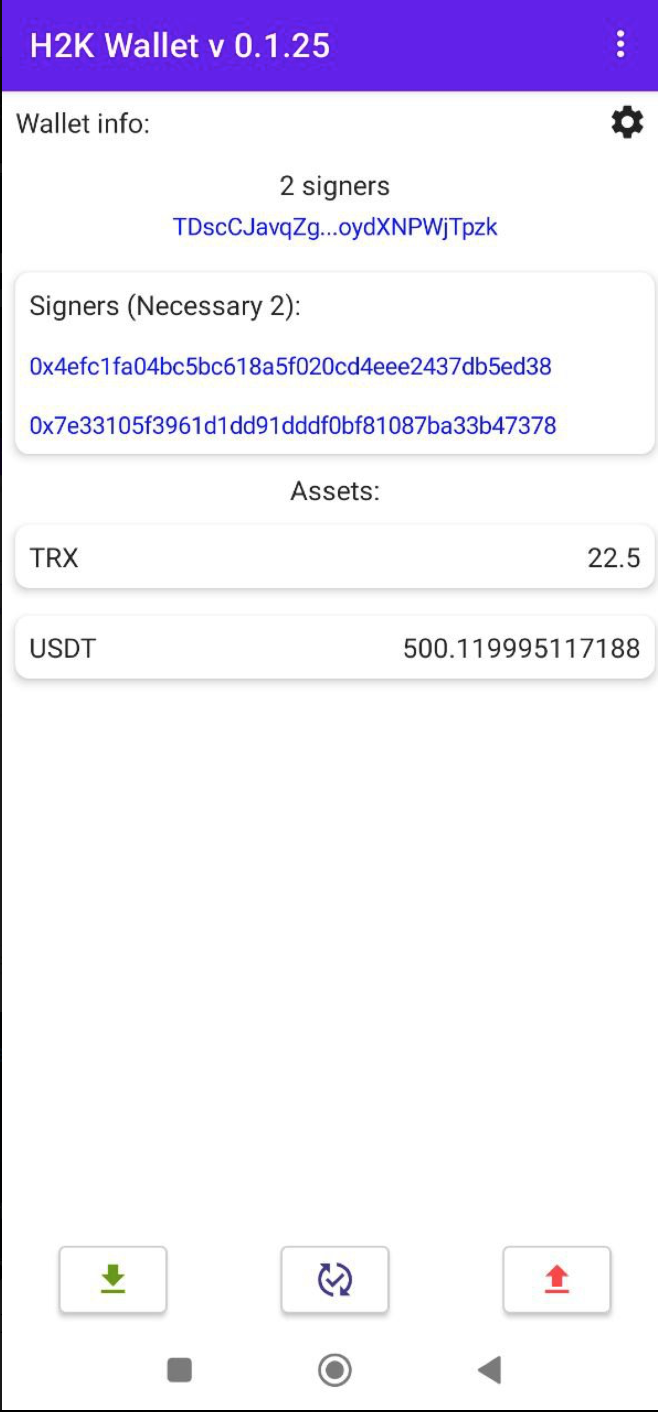This screenshot has height=1412, width=658.
Task: Open the three-dot overflow menu
Action: pyautogui.click(x=621, y=44)
